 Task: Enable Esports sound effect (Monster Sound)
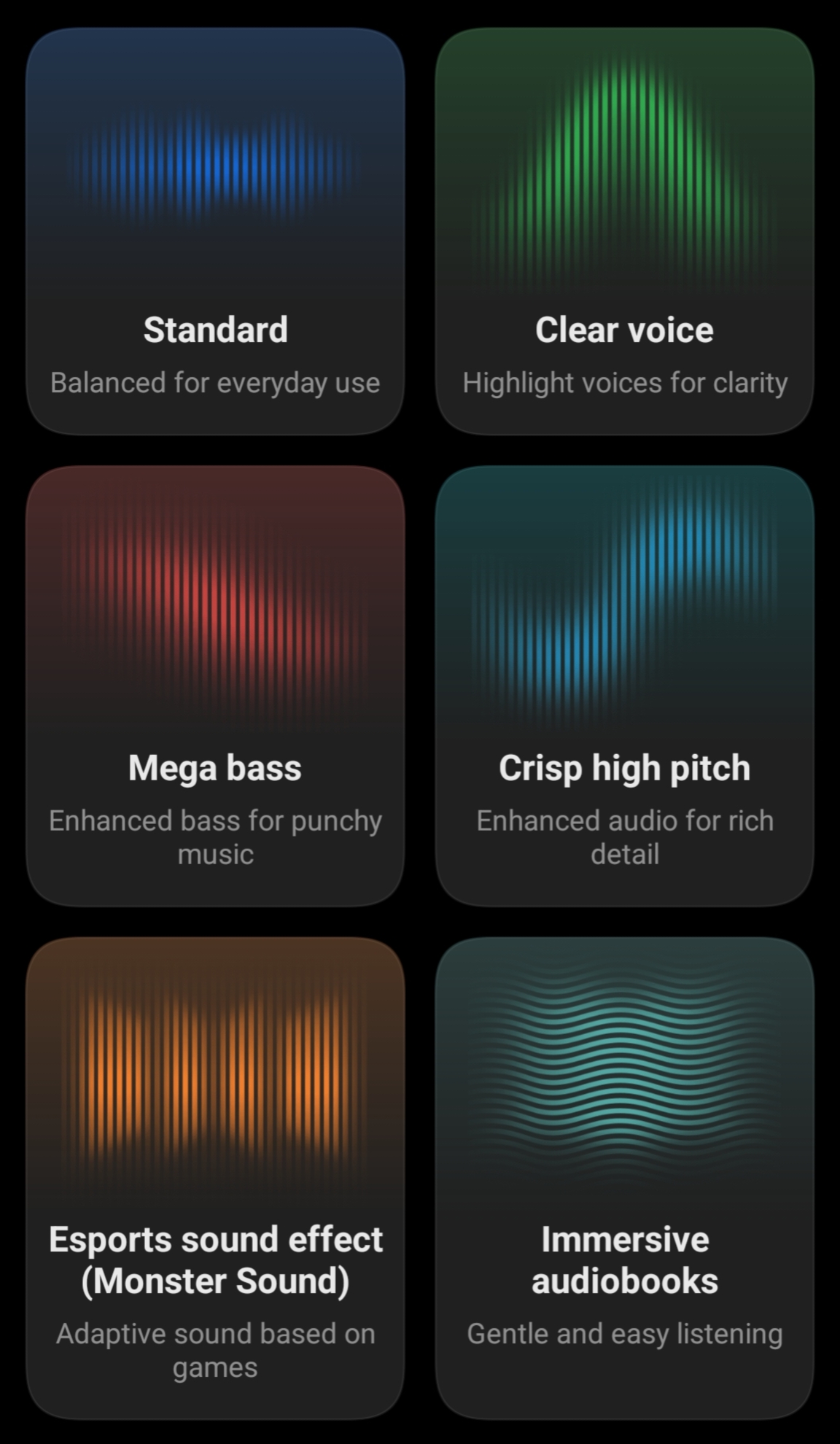[215, 1179]
